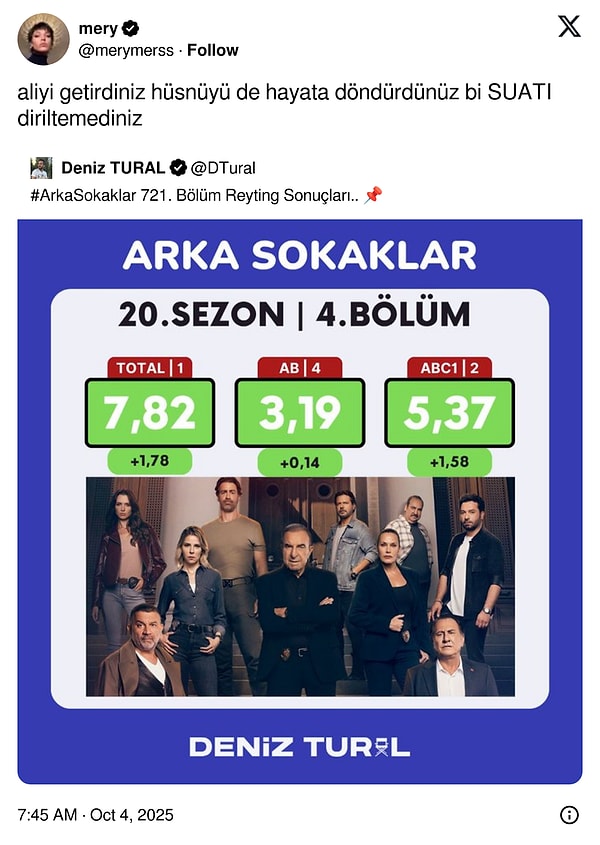Screen dimensions: 600x845
Task: Open the tweet info icon
Action: coord(568,815)
